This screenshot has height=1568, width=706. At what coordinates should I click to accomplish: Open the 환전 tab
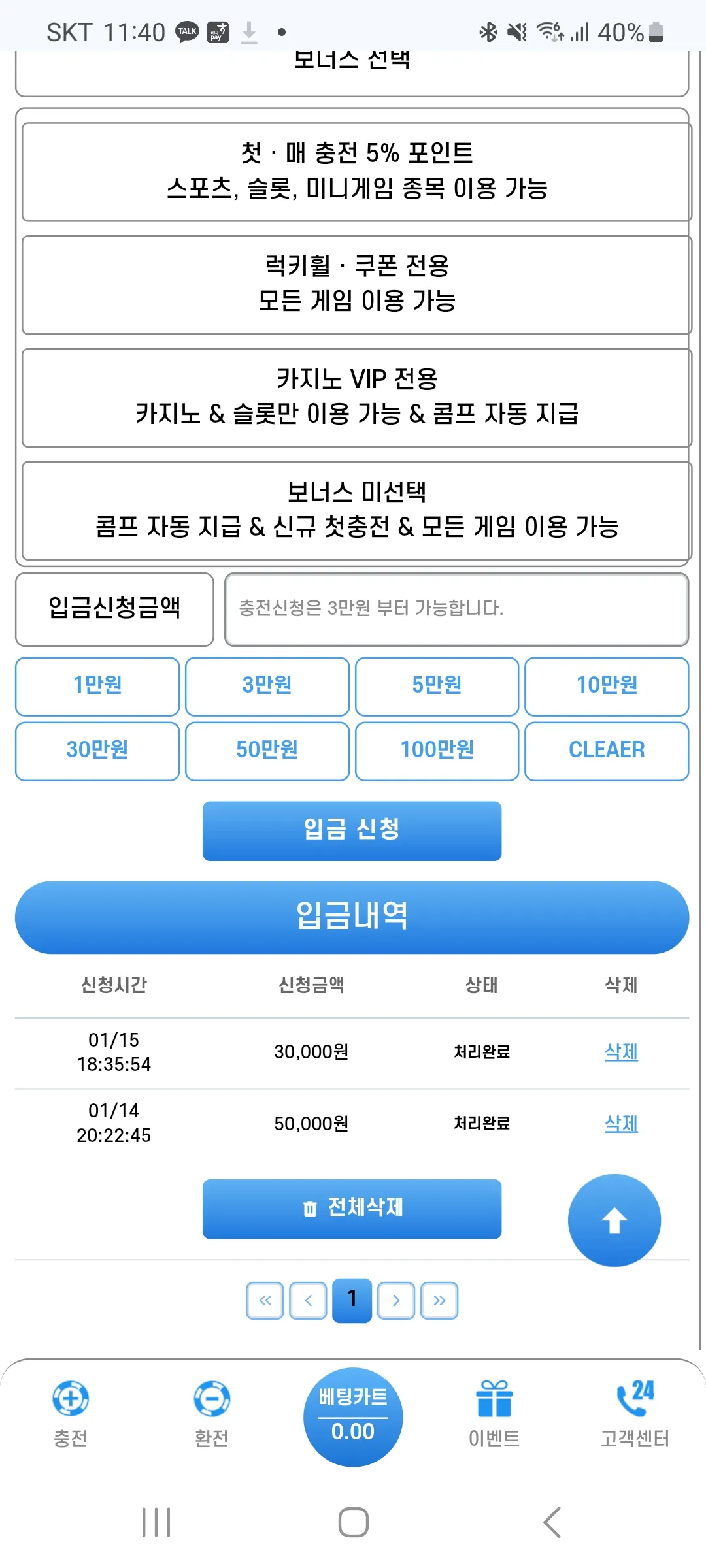point(212,1414)
